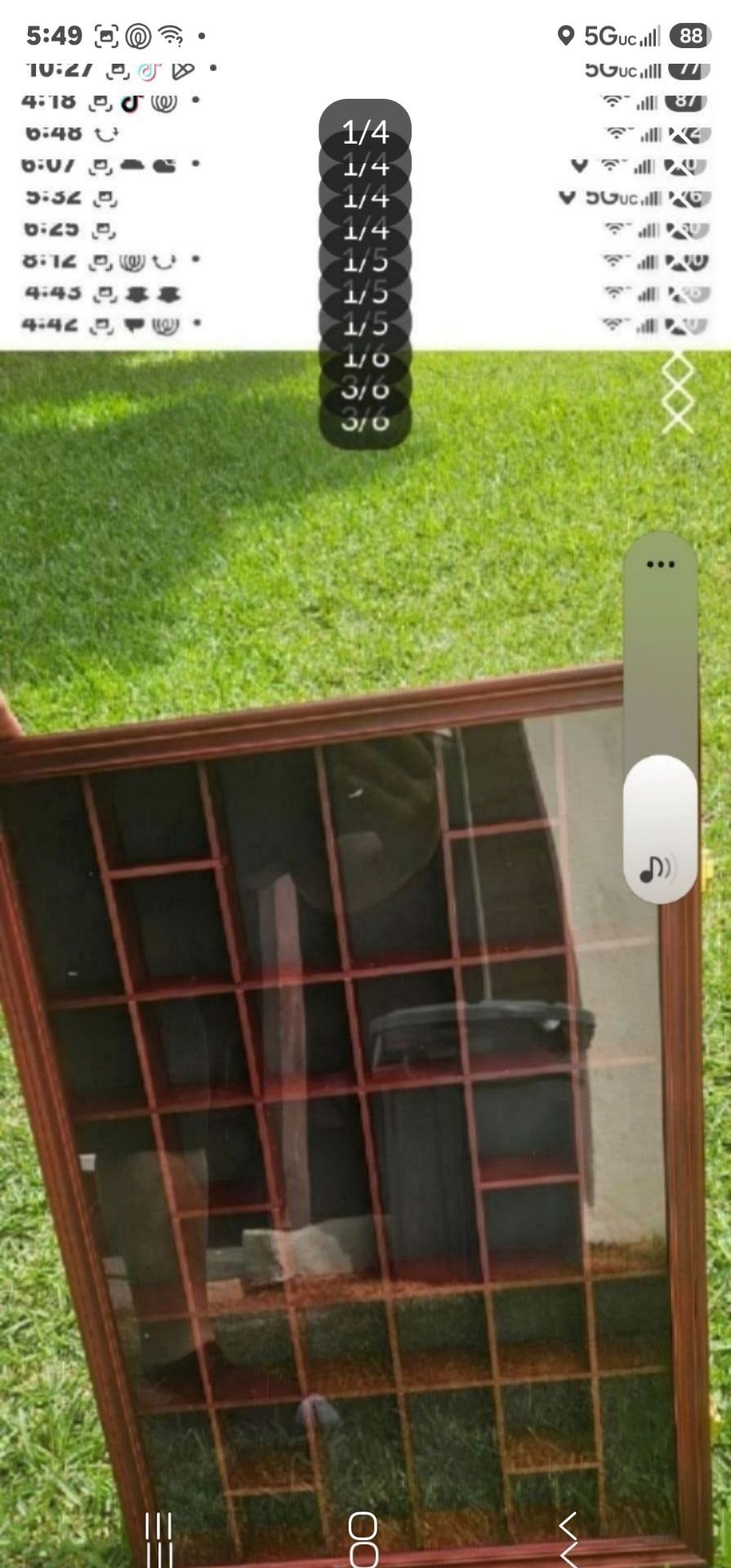Mute media using the music note icon
731x1568 pixels.
pos(657,868)
